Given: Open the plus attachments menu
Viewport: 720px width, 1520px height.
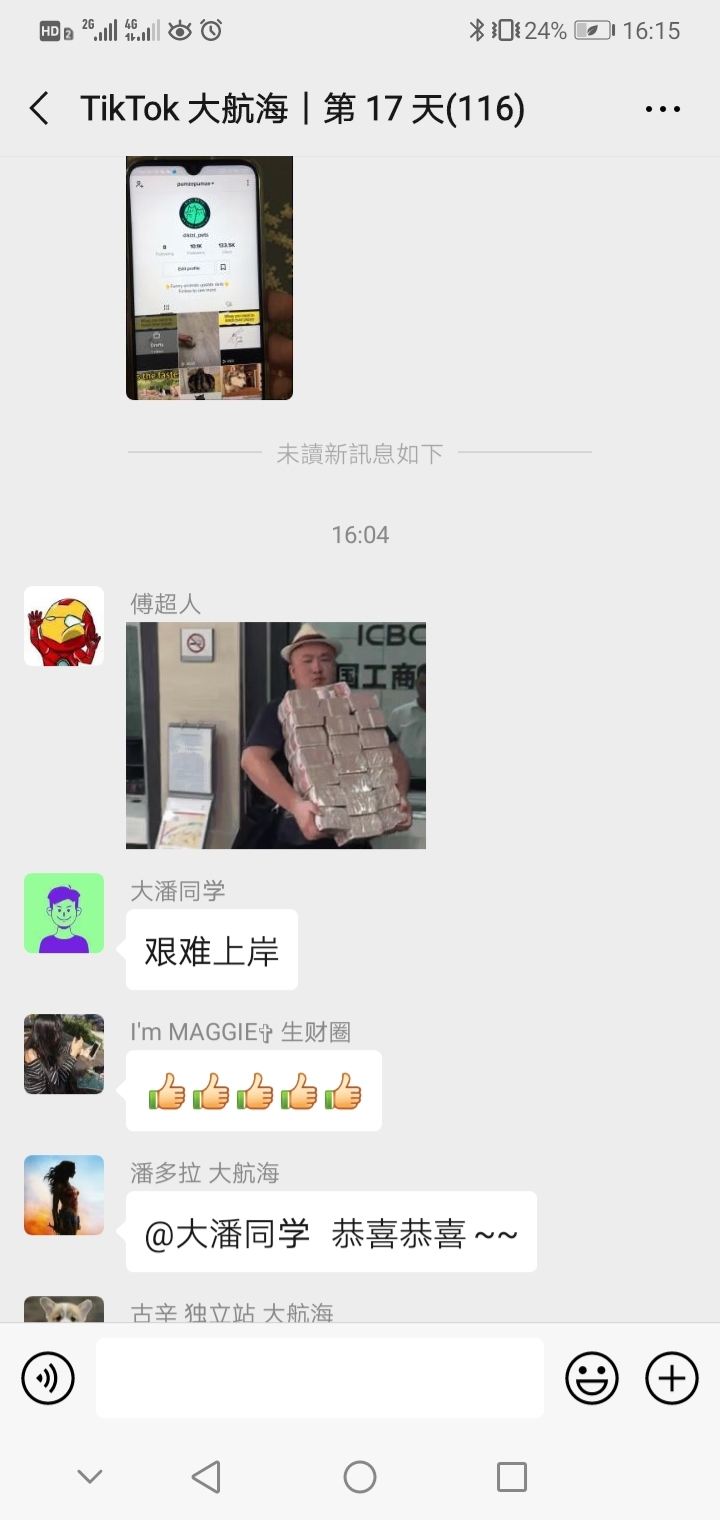Looking at the screenshot, I should (672, 1378).
